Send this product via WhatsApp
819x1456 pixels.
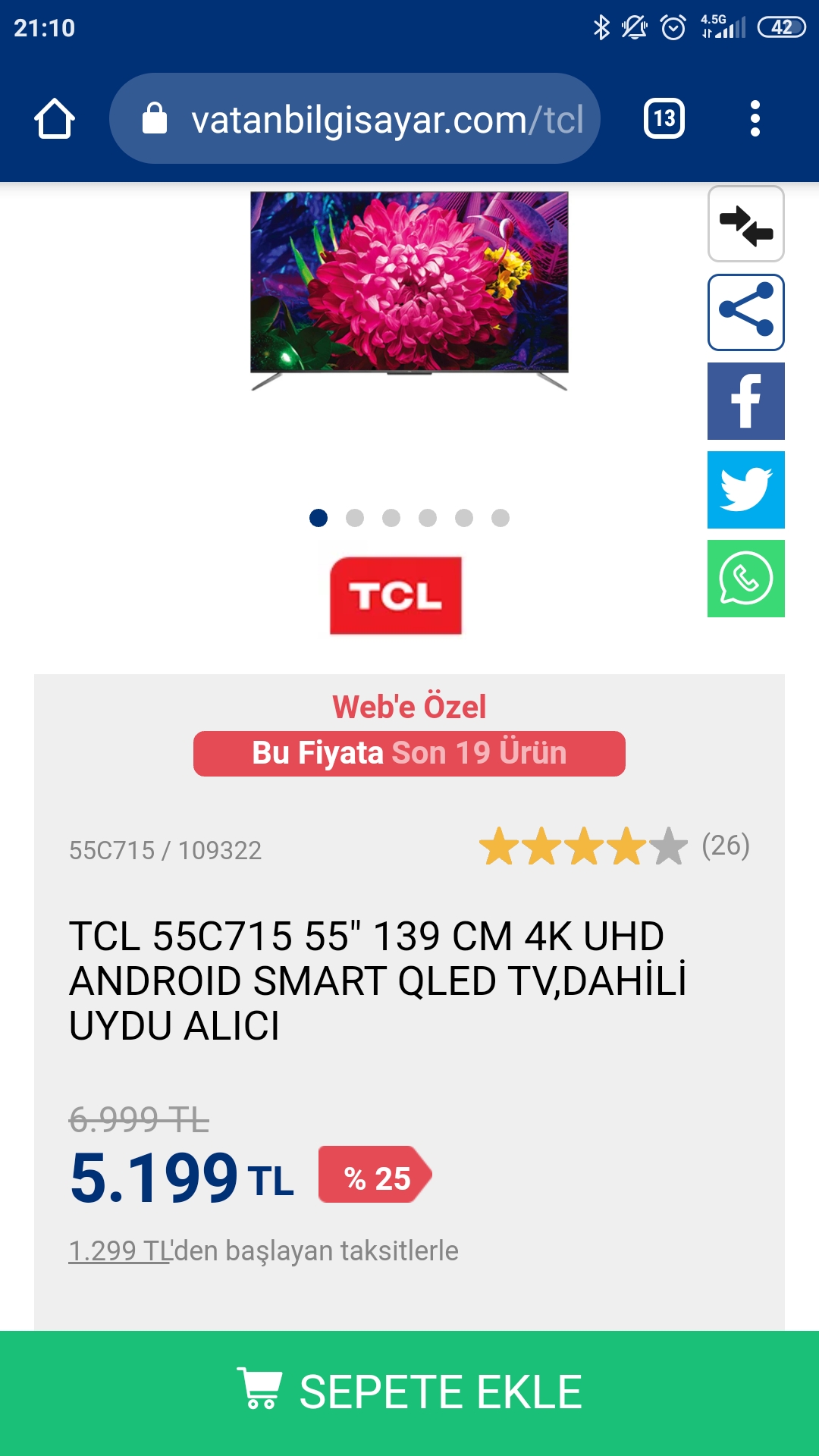click(x=745, y=579)
